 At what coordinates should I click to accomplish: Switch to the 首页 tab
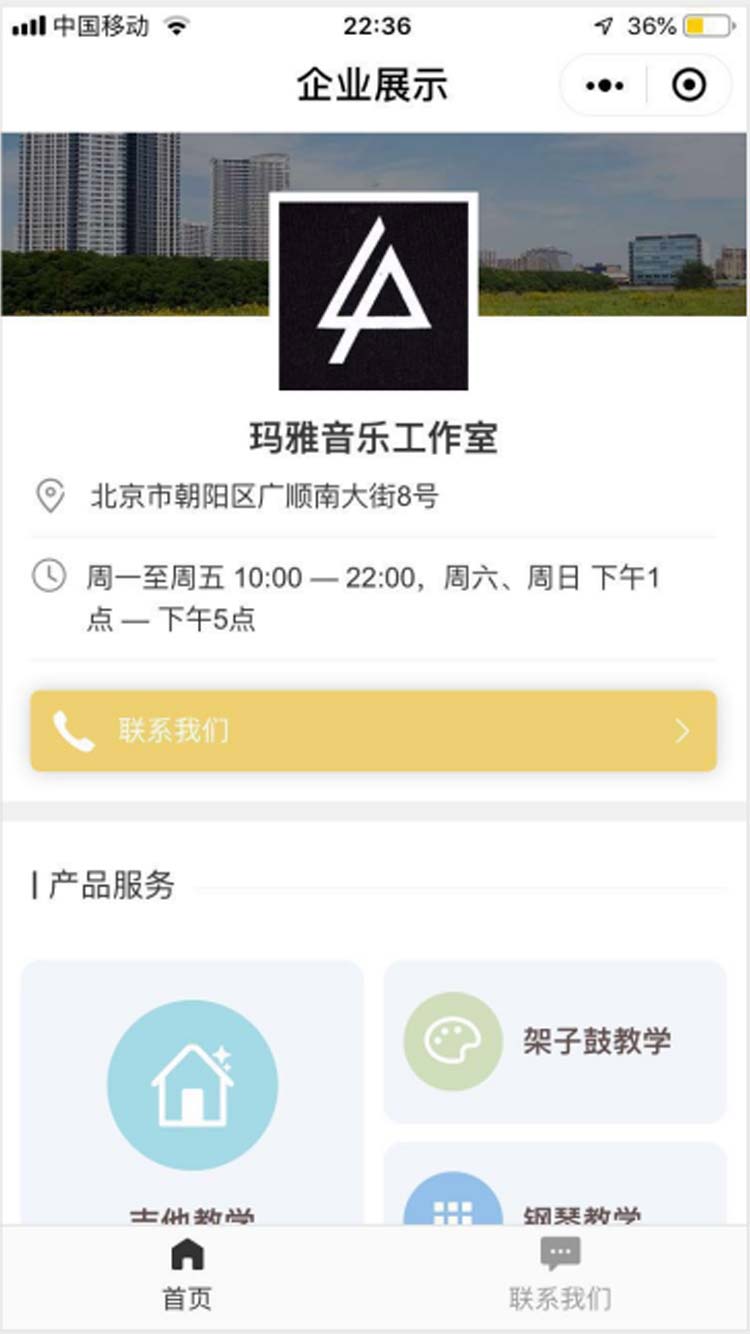click(x=186, y=1272)
